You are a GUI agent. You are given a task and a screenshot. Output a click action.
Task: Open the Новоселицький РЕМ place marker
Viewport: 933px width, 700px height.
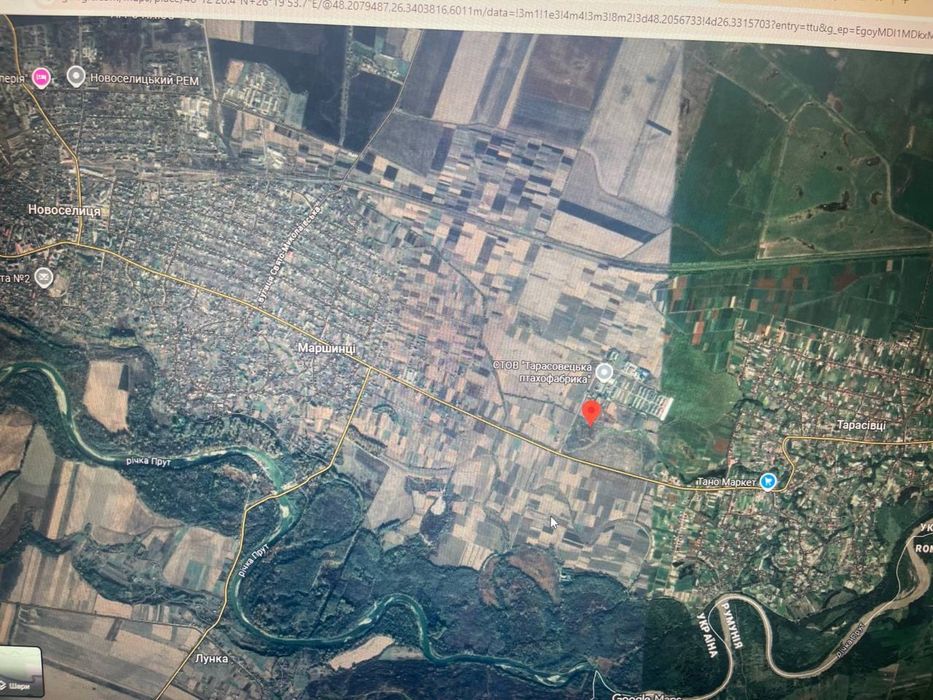point(76,75)
